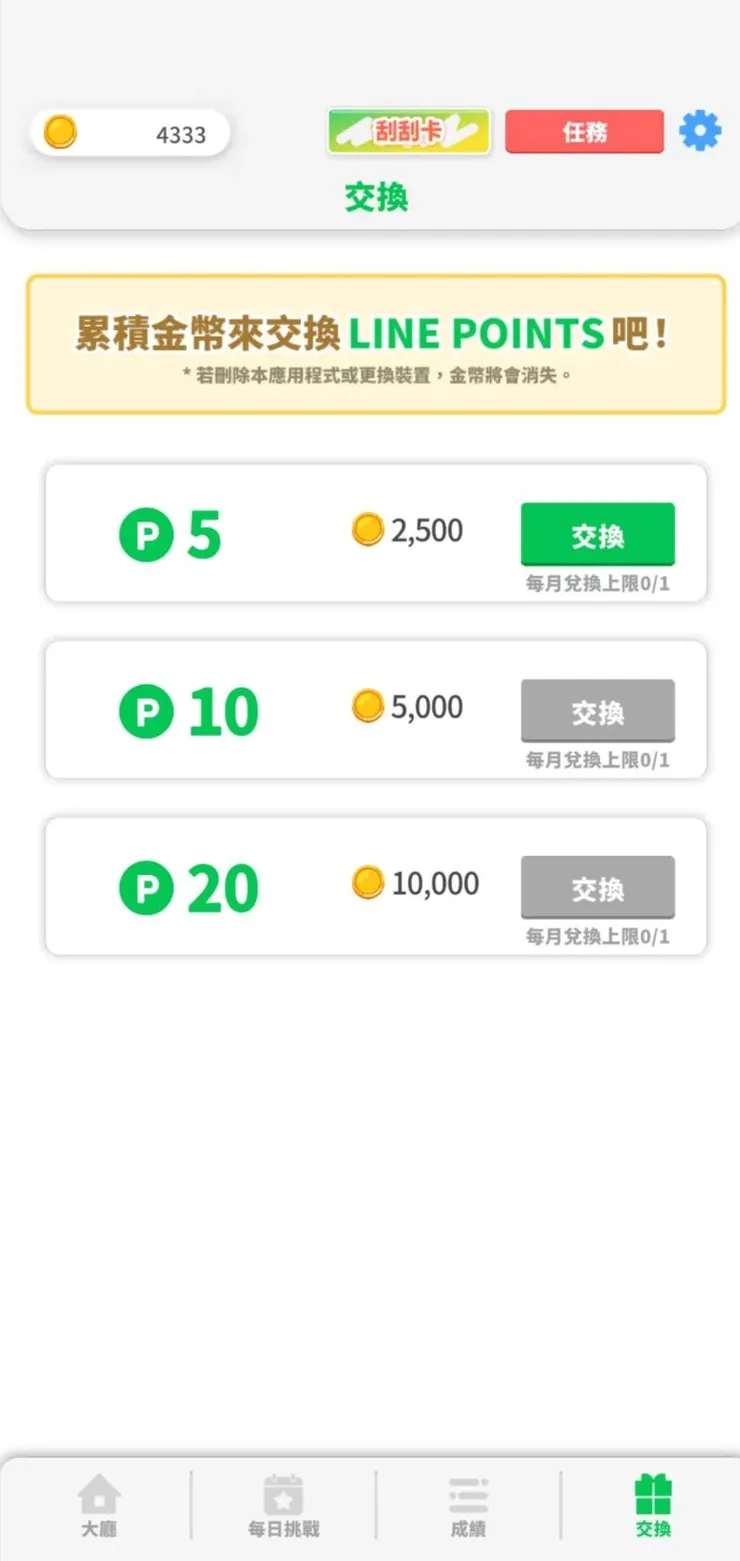Select the 大廳 home icon
This screenshot has width=740, height=1561.
click(98, 1496)
